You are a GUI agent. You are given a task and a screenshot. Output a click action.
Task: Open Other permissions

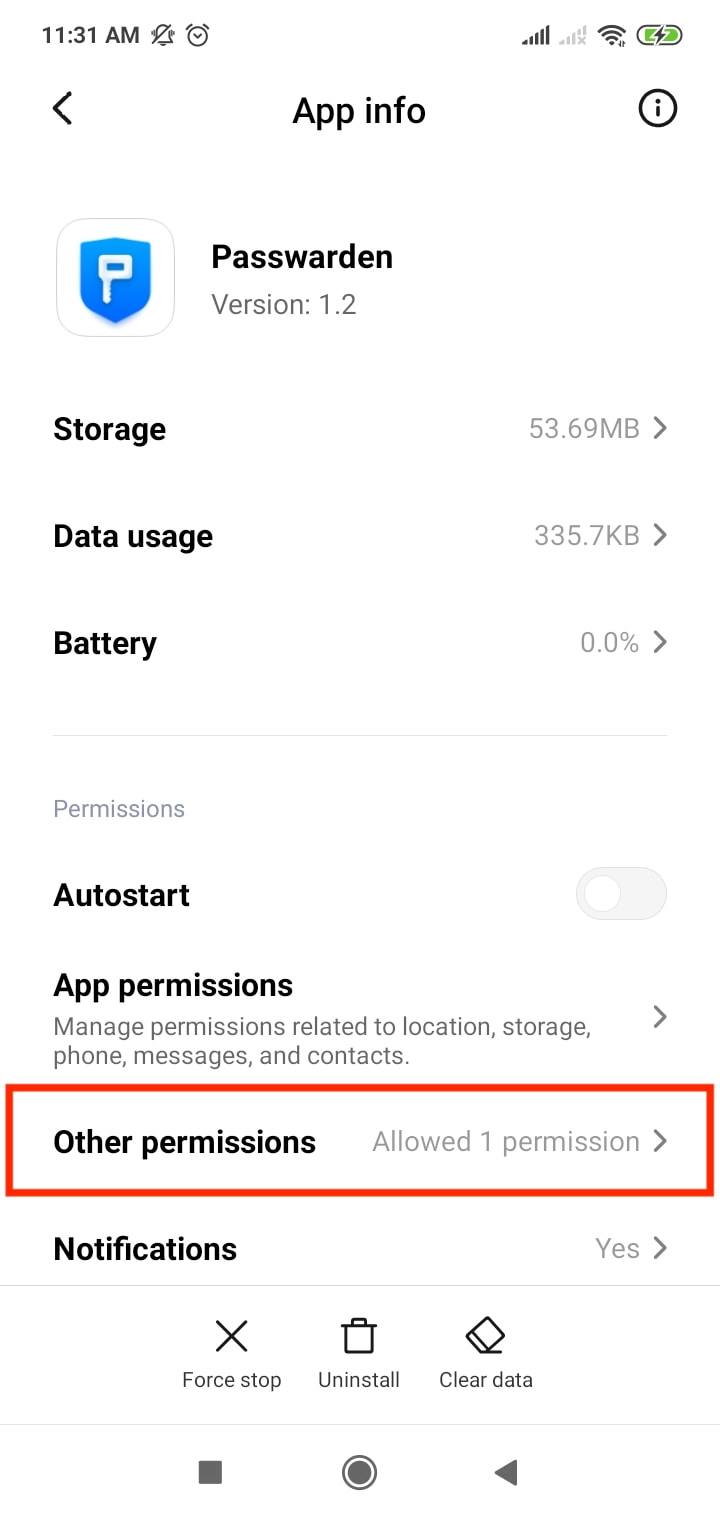tap(360, 1141)
